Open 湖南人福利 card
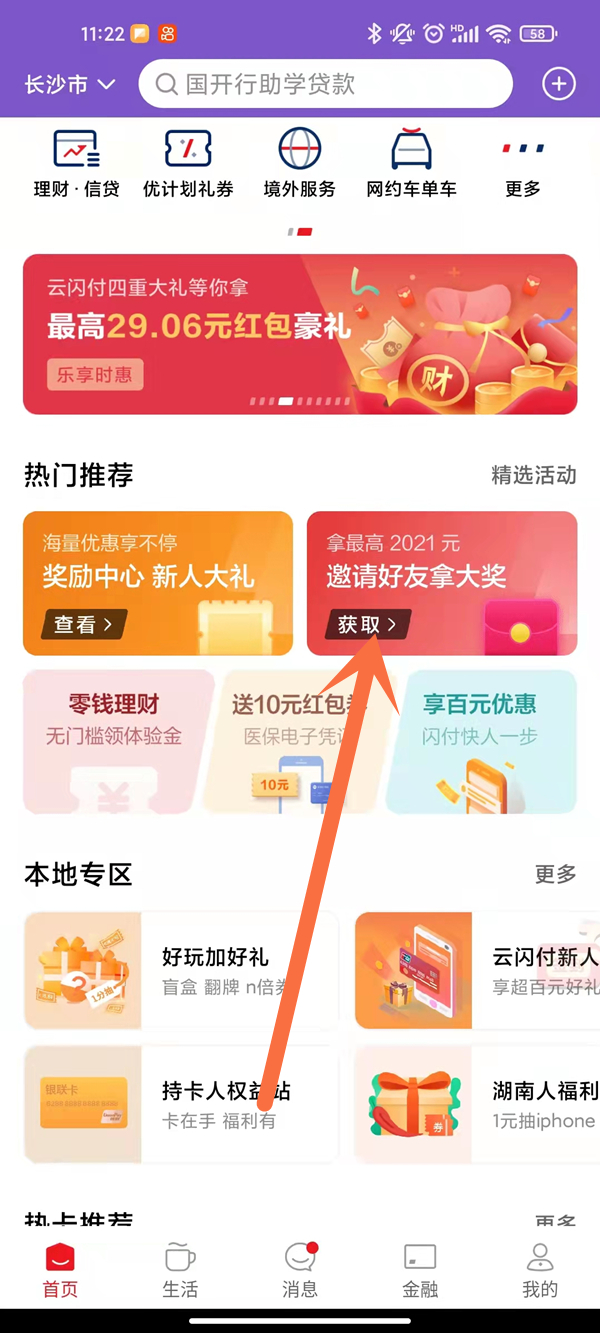 (x=477, y=1104)
